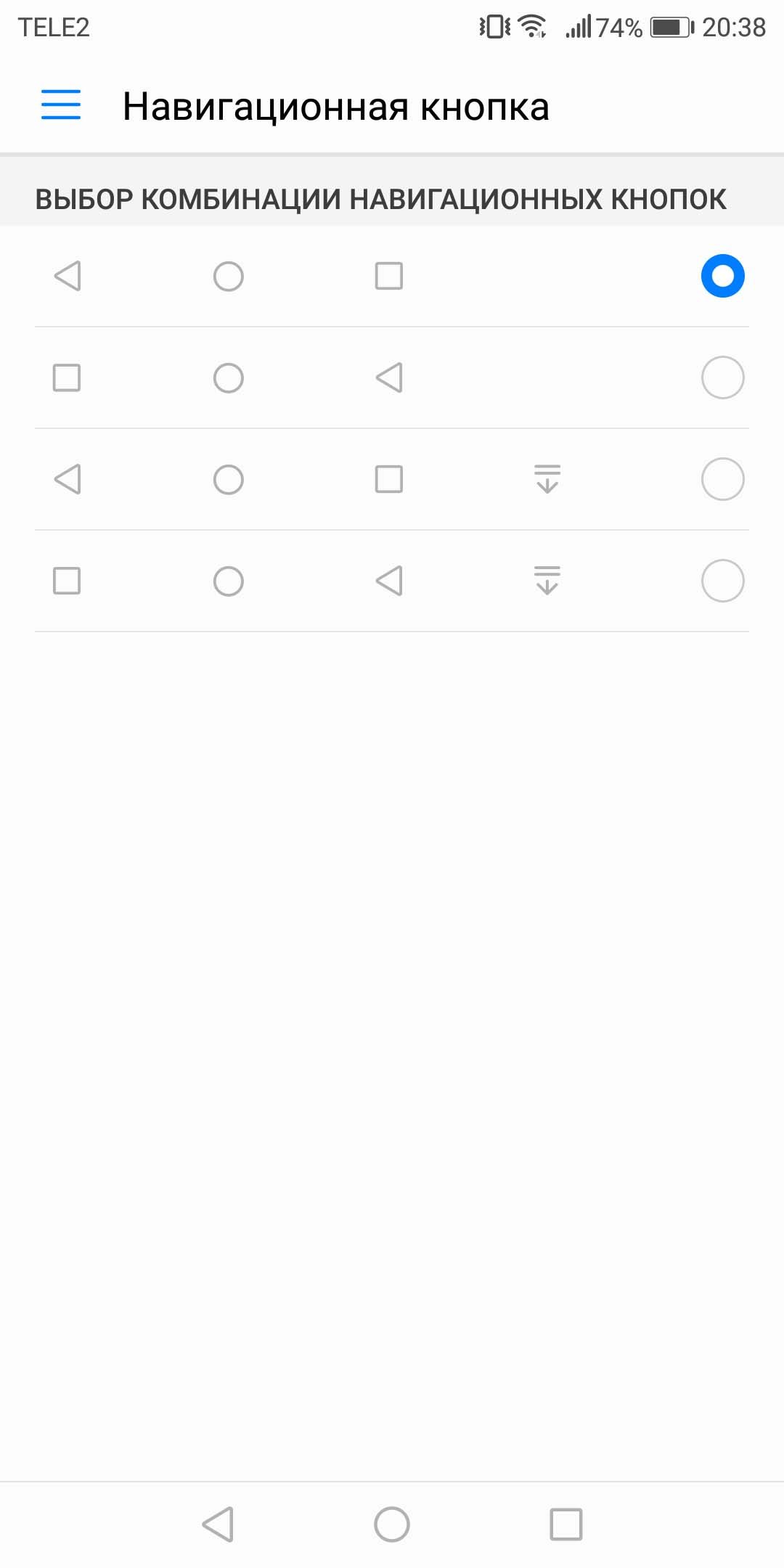Pick recents-home-back layout with notification pull-down
Viewport: 784px width, 1568px height.
pos(722,581)
